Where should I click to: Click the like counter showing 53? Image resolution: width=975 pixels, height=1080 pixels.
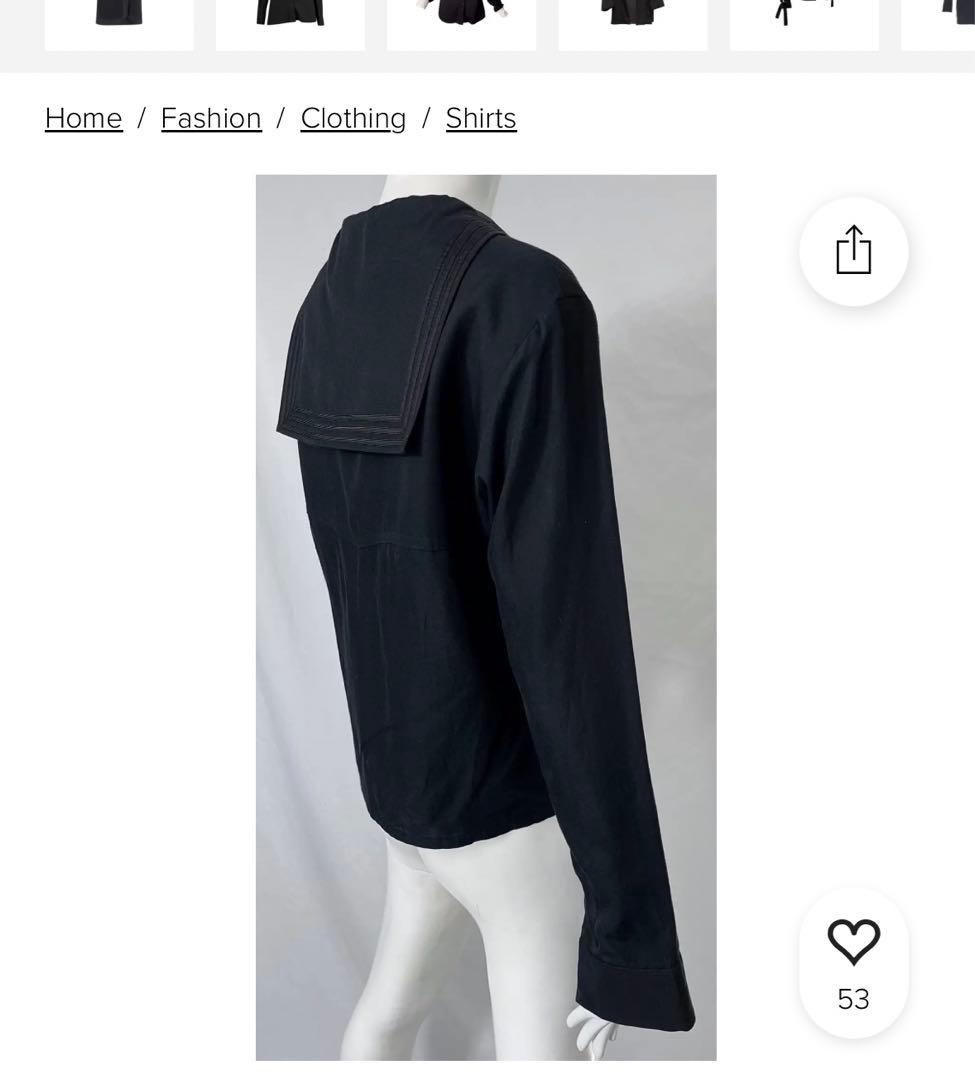click(x=853, y=998)
